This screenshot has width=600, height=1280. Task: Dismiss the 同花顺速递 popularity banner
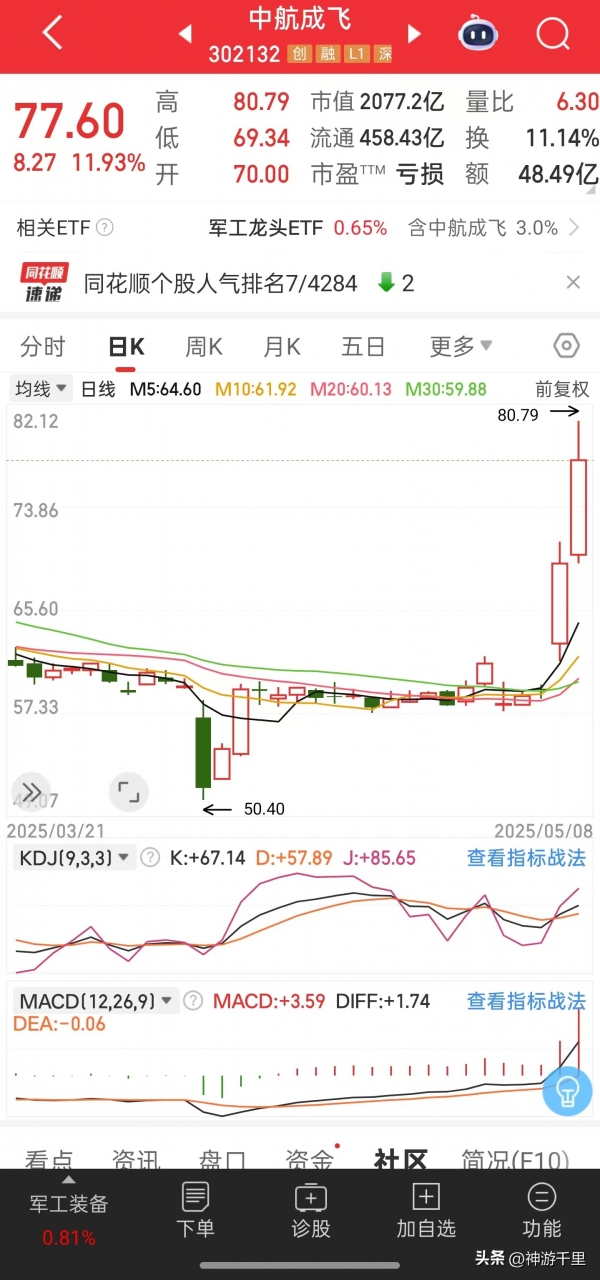(x=573, y=283)
